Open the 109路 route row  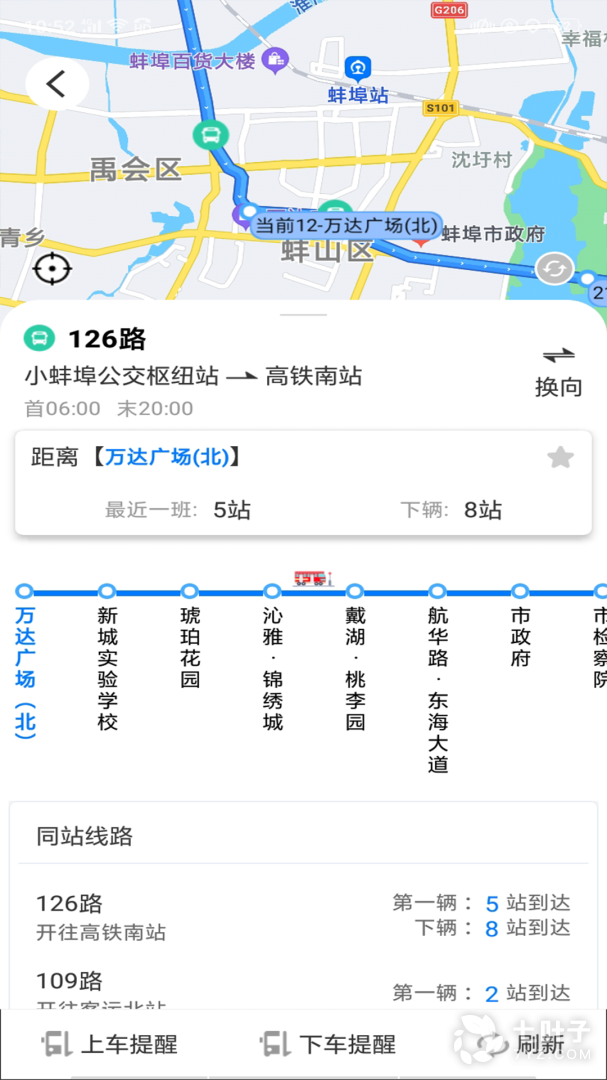(x=300, y=990)
